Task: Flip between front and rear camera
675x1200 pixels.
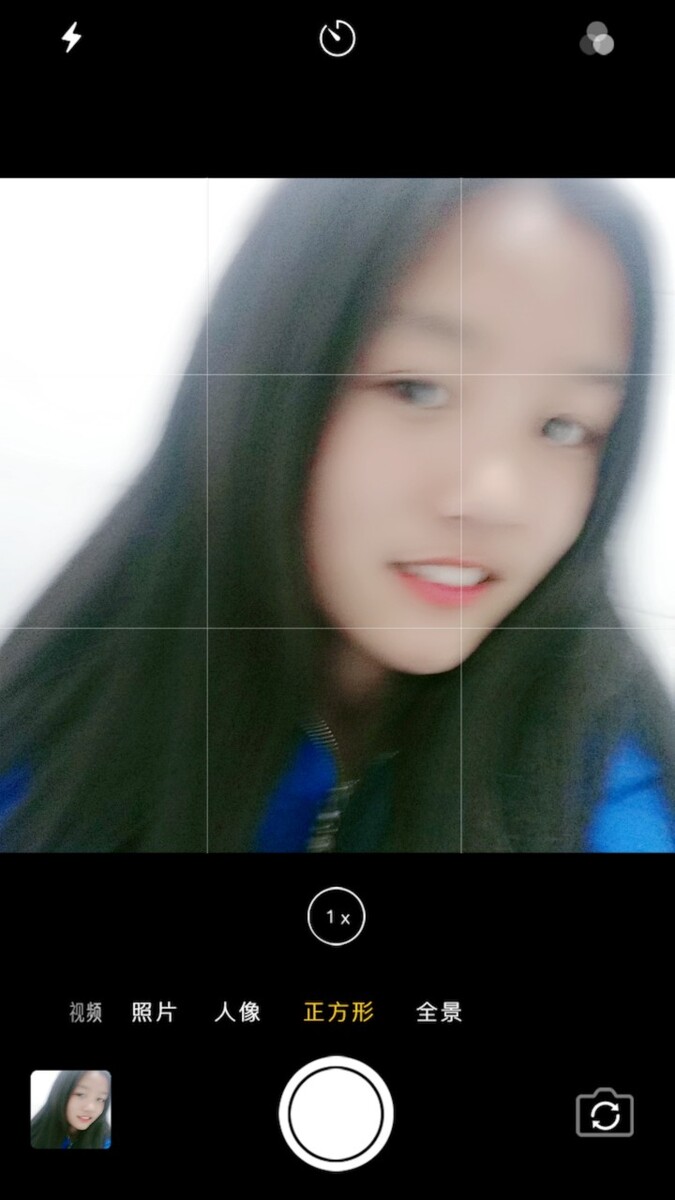Action: click(x=605, y=1113)
